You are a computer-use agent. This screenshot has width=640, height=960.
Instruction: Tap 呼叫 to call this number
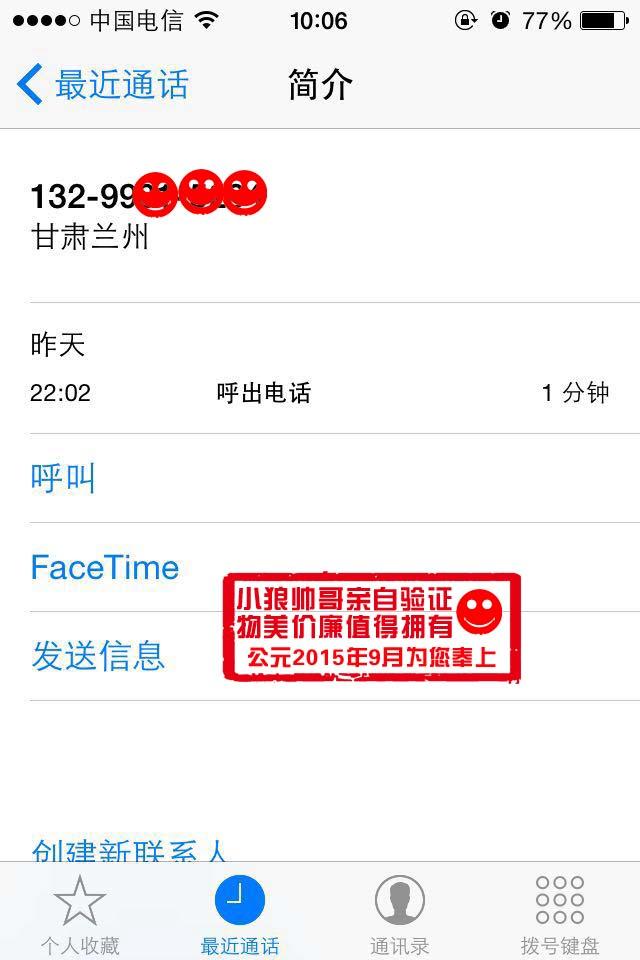coord(63,478)
